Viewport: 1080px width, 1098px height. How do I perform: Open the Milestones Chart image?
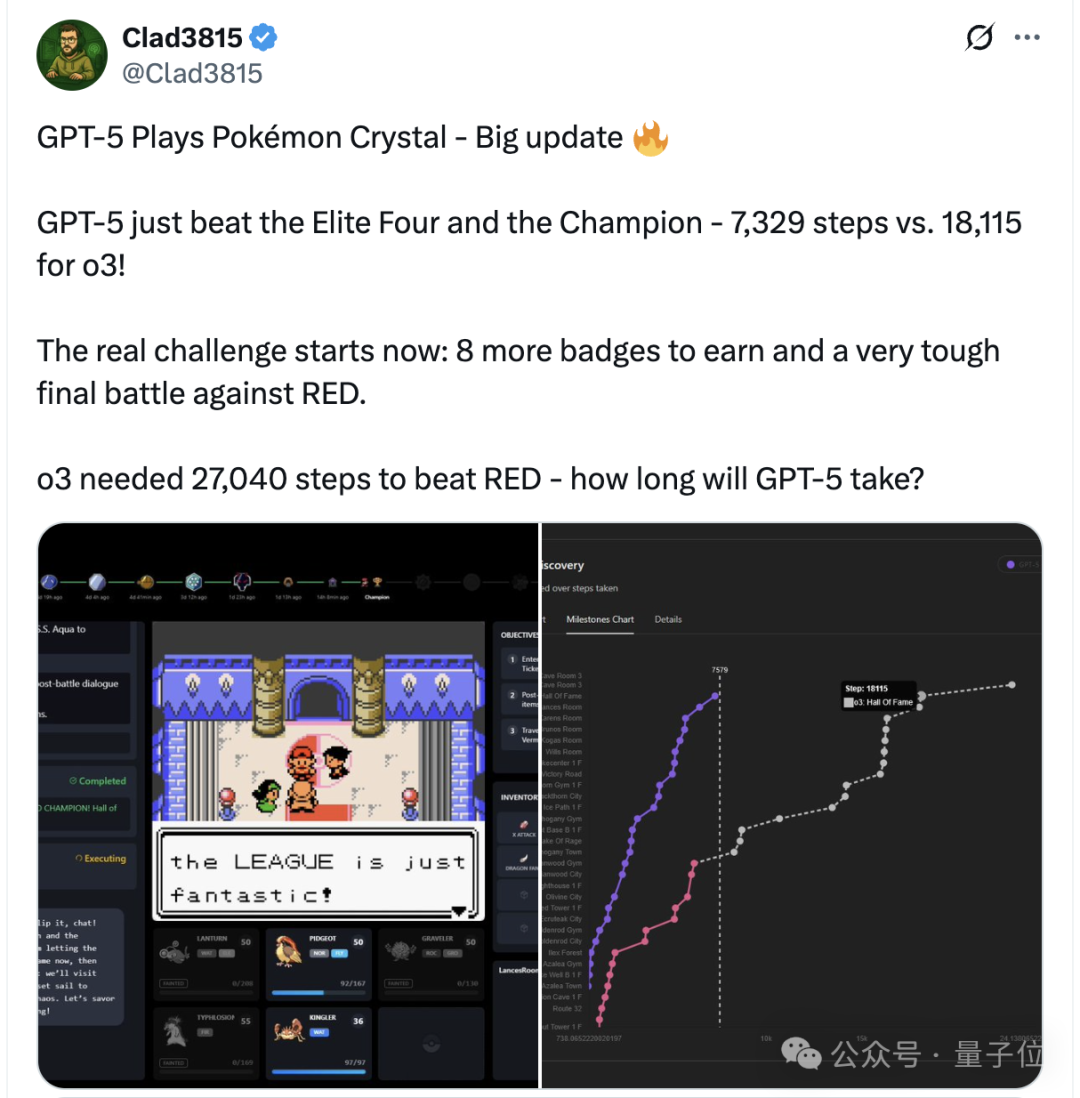tap(792, 805)
